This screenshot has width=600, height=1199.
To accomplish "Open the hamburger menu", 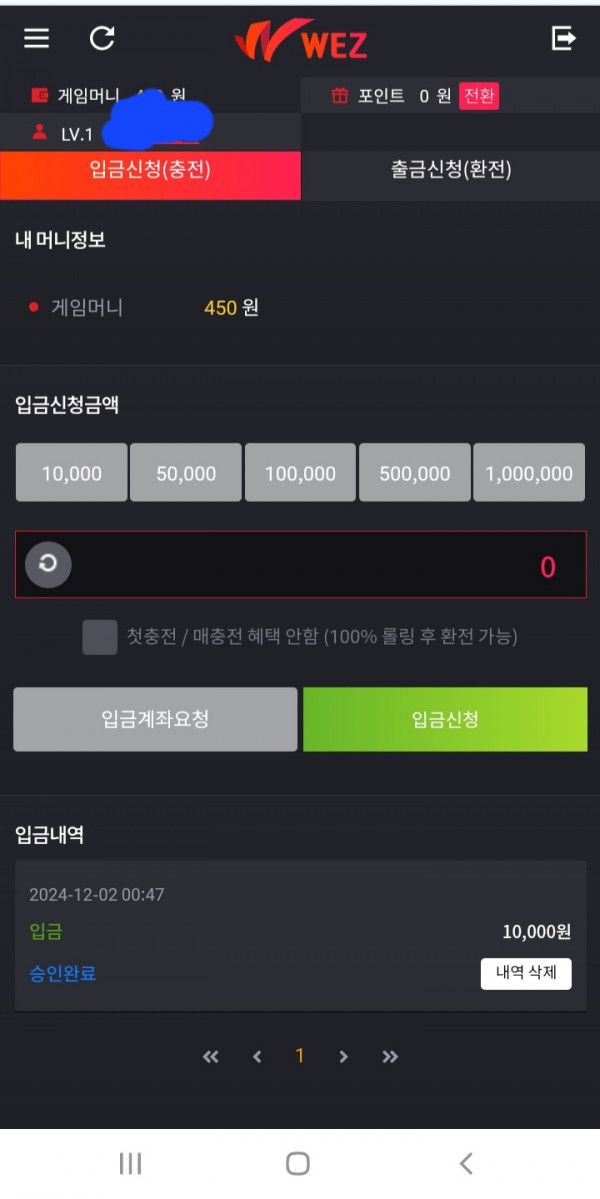I will tap(37, 38).
